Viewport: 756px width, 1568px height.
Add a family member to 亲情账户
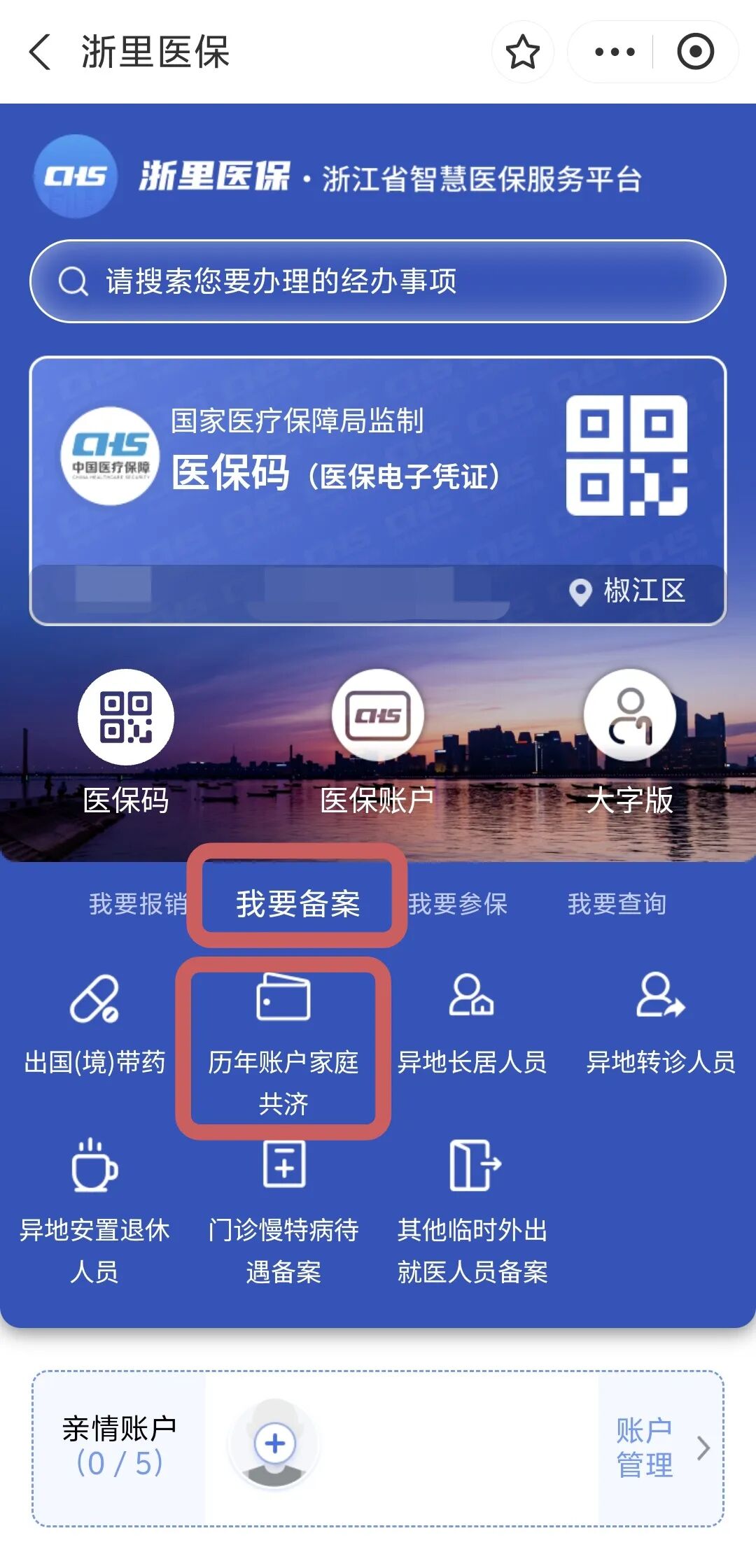point(274,1443)
